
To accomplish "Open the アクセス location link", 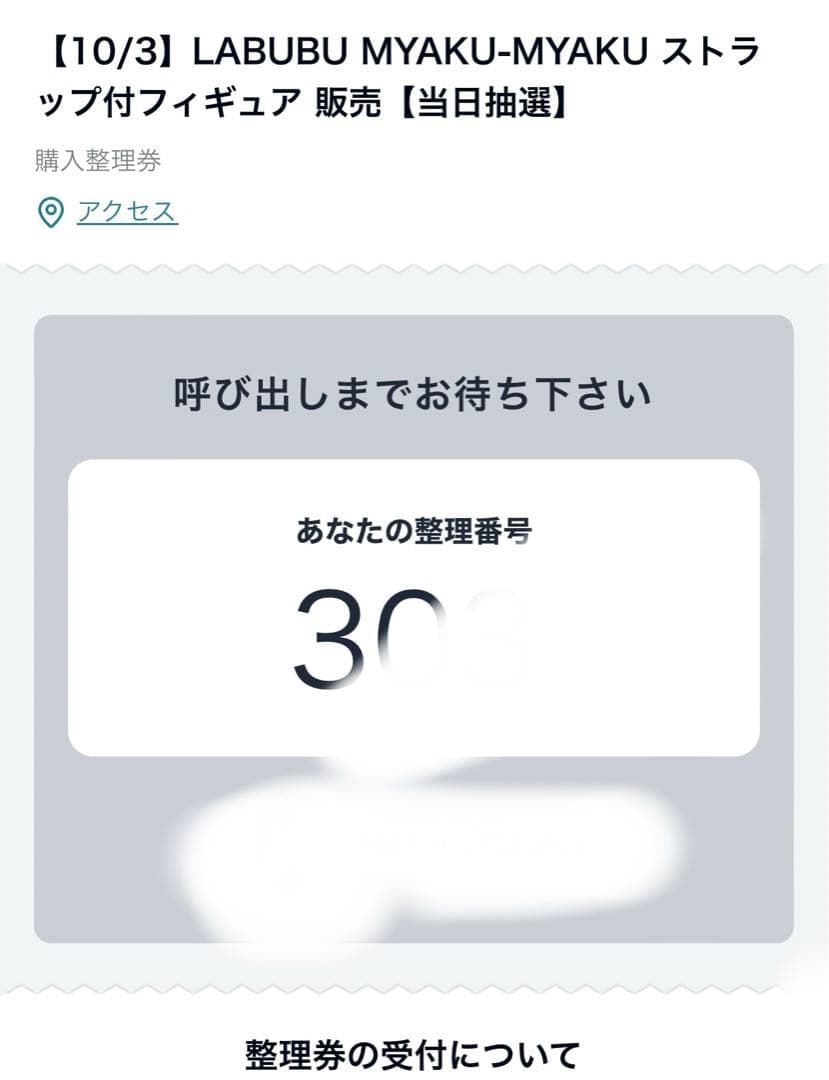I will click(126, 212).
